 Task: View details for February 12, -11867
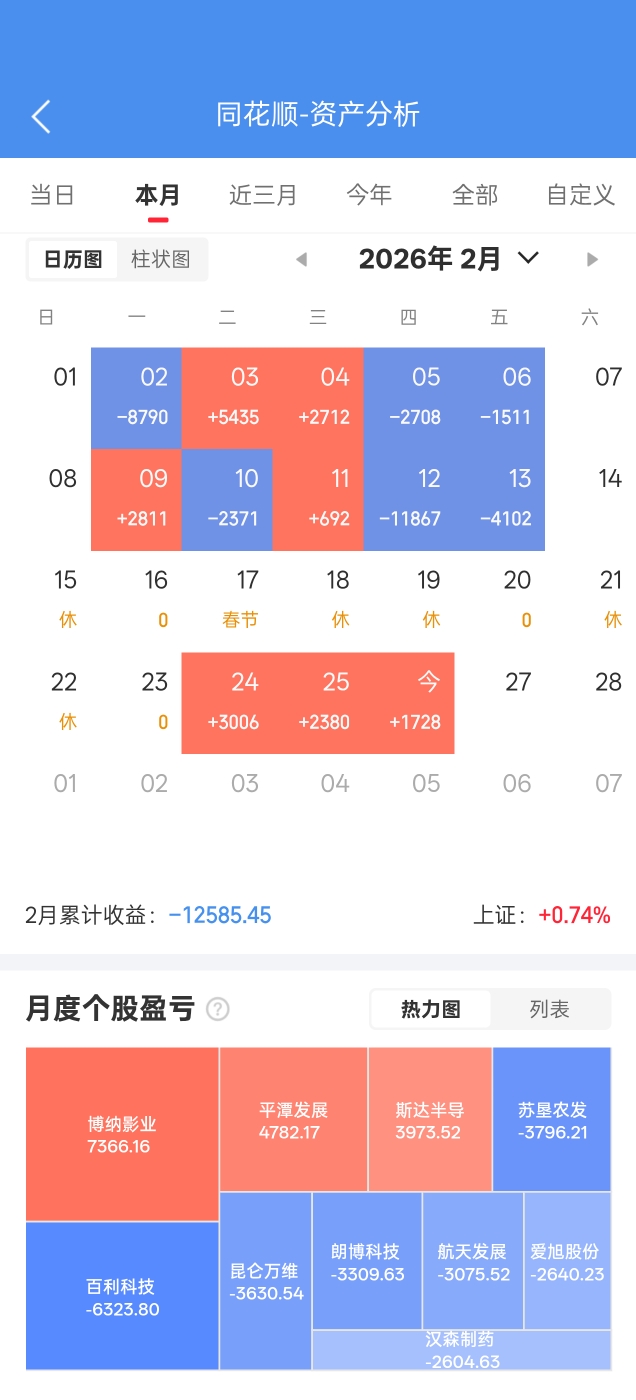tap(409, 499)
